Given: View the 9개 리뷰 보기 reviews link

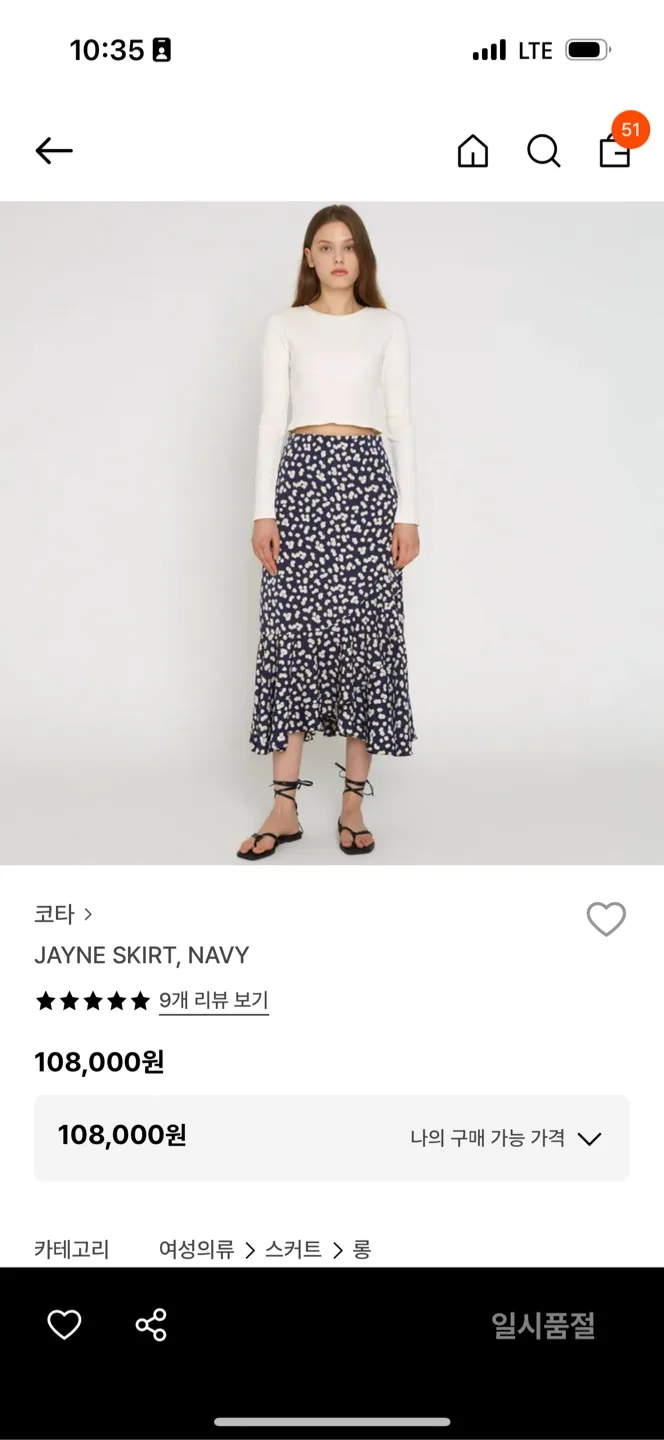Looking at the screenshot, I should tap(213, 1000).
